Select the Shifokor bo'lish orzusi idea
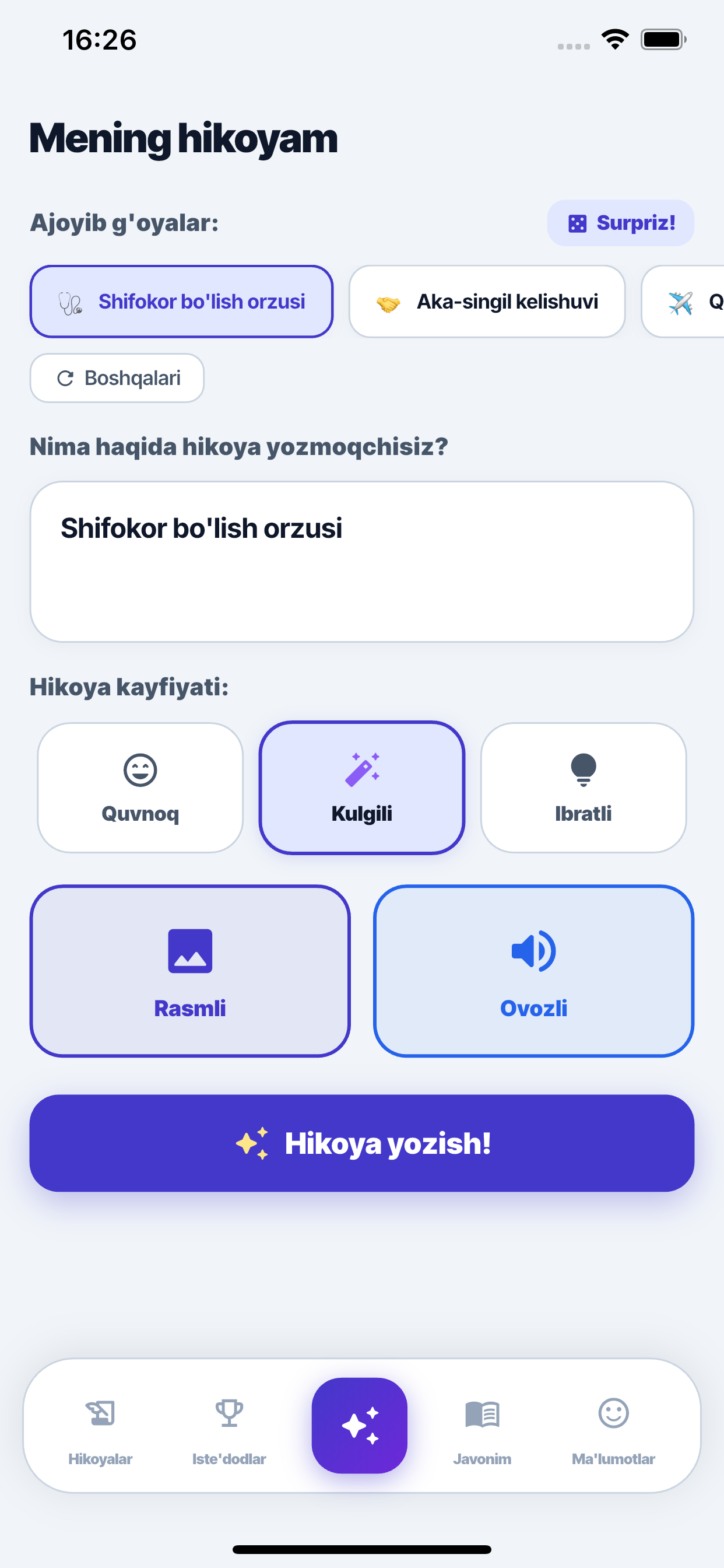 181,300
